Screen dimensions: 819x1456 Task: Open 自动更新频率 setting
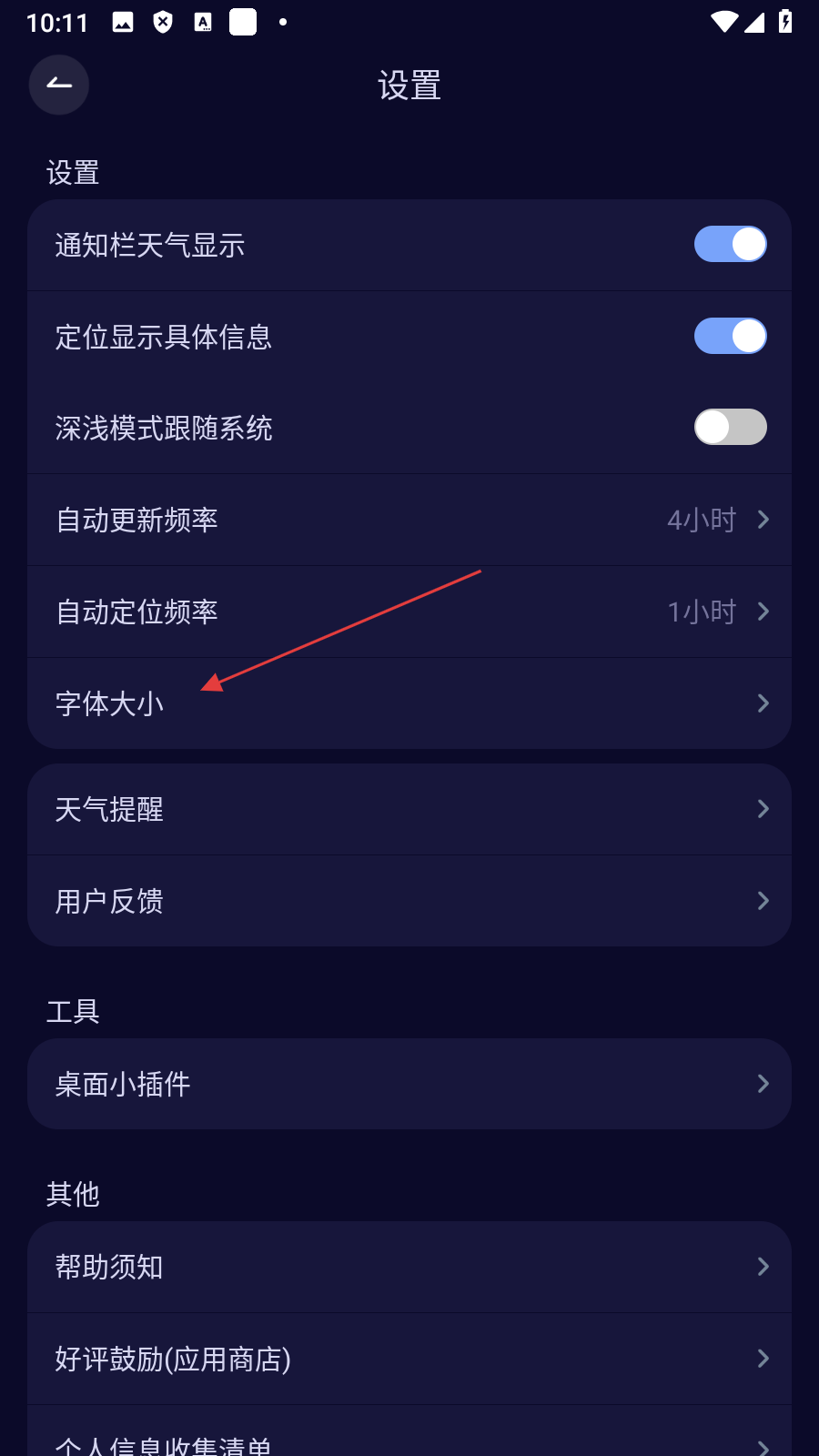click(409, 520)
